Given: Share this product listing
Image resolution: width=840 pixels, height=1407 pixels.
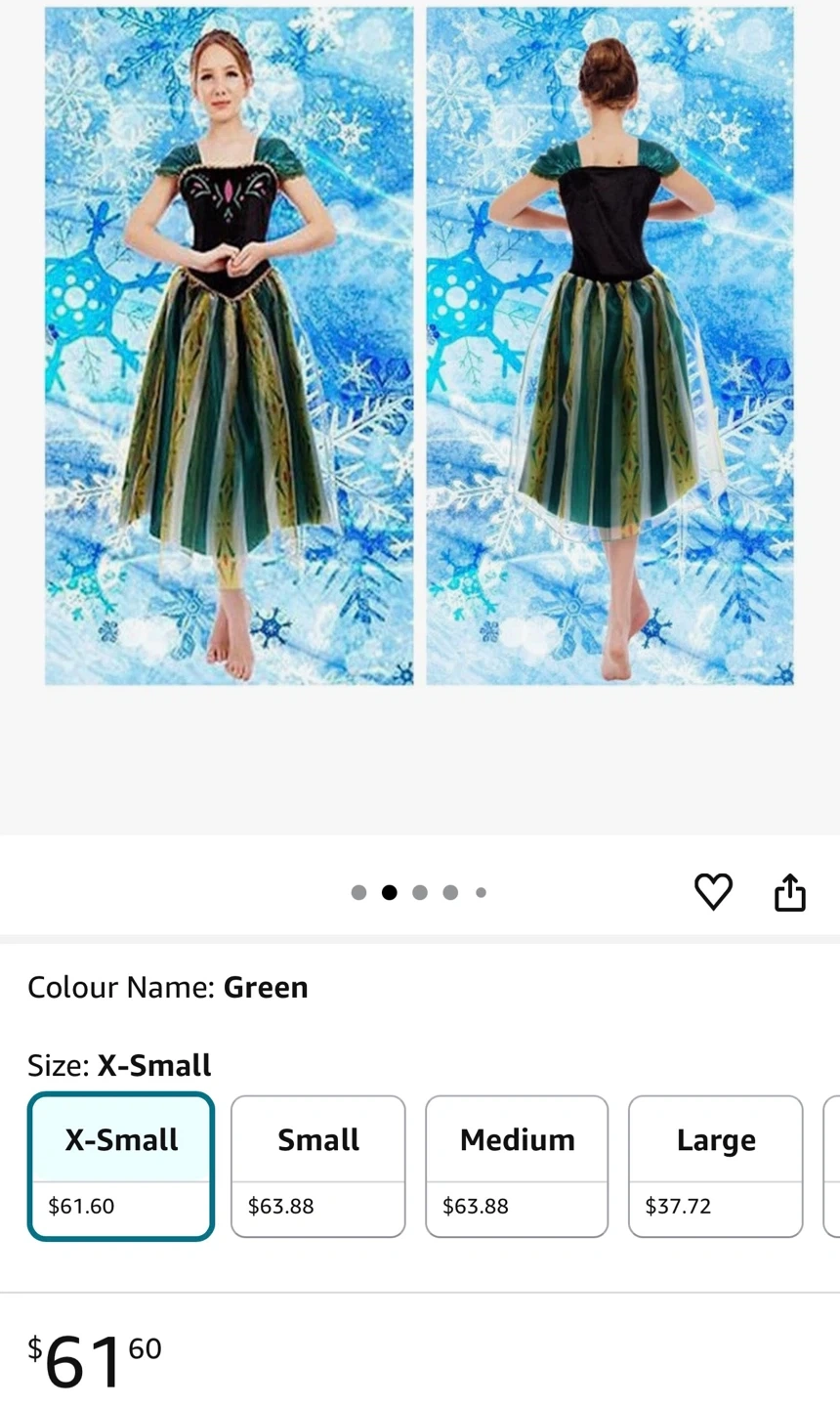Looking at the screenshot, I should [789, 892].
